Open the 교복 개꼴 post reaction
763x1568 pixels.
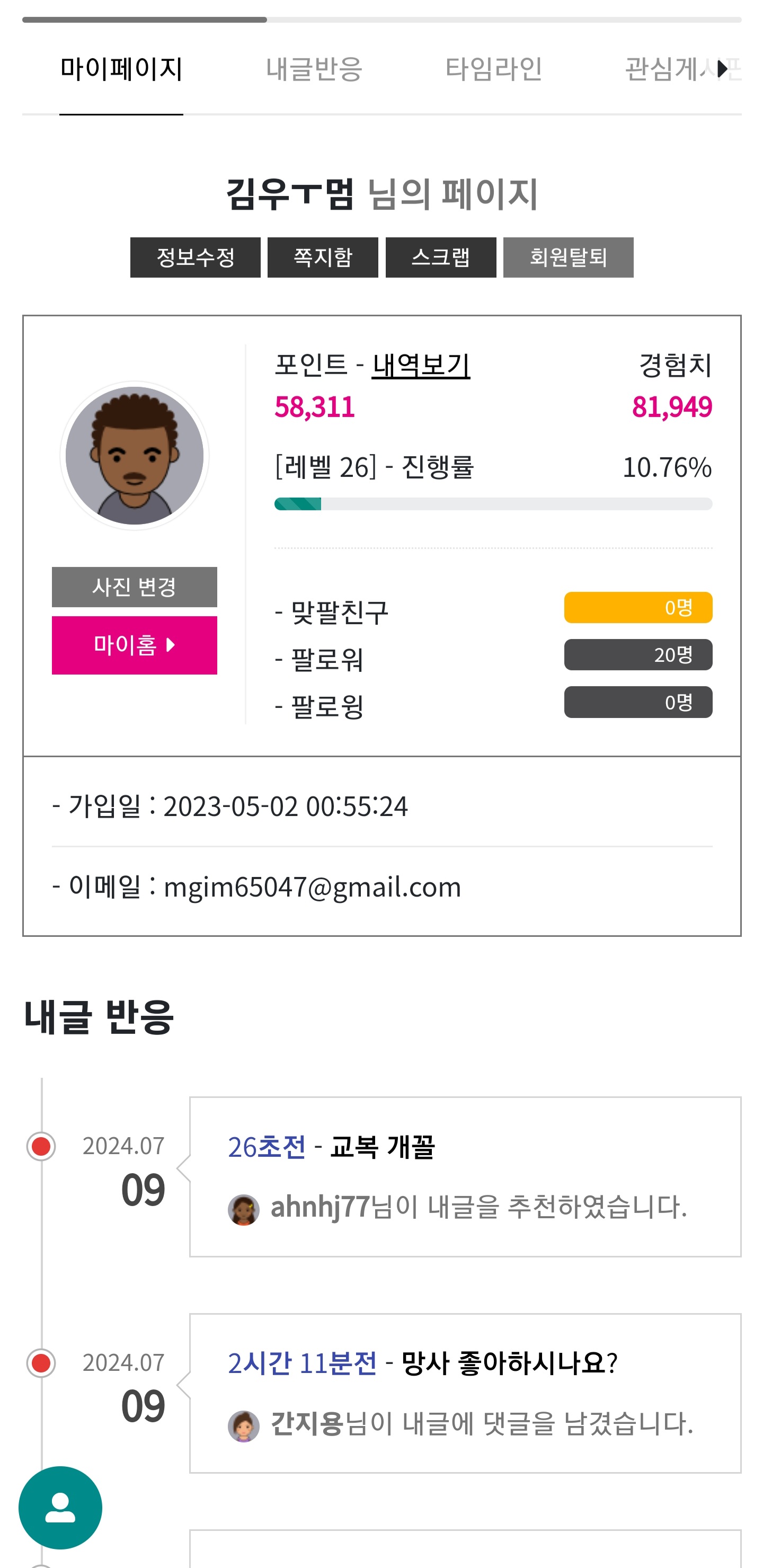[x=465, y=1177]
